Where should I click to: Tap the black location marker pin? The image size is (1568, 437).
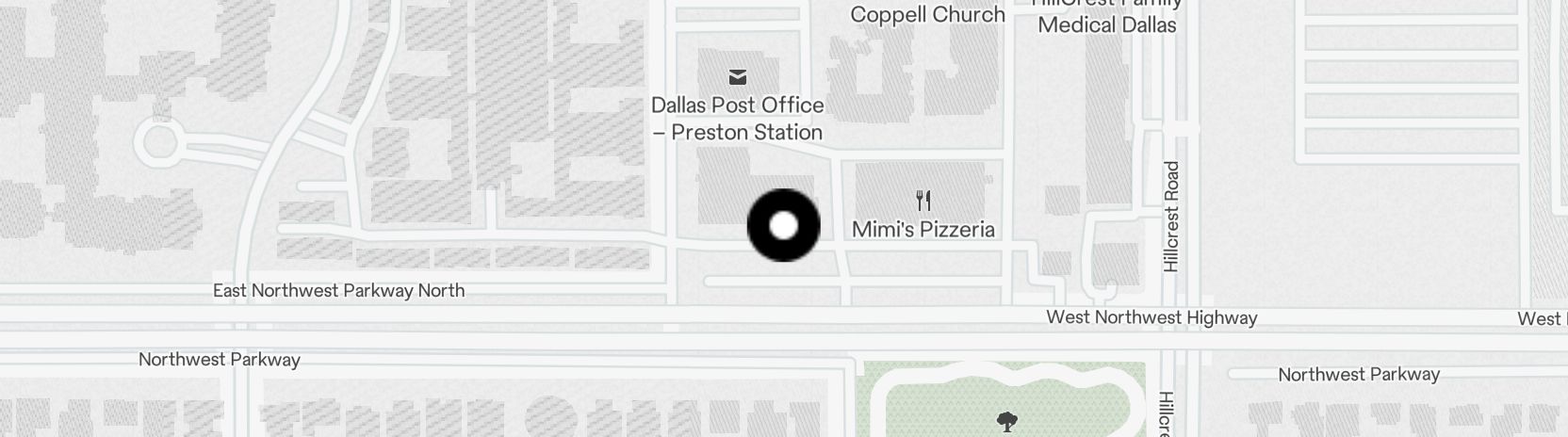click(x=783, y=226)
